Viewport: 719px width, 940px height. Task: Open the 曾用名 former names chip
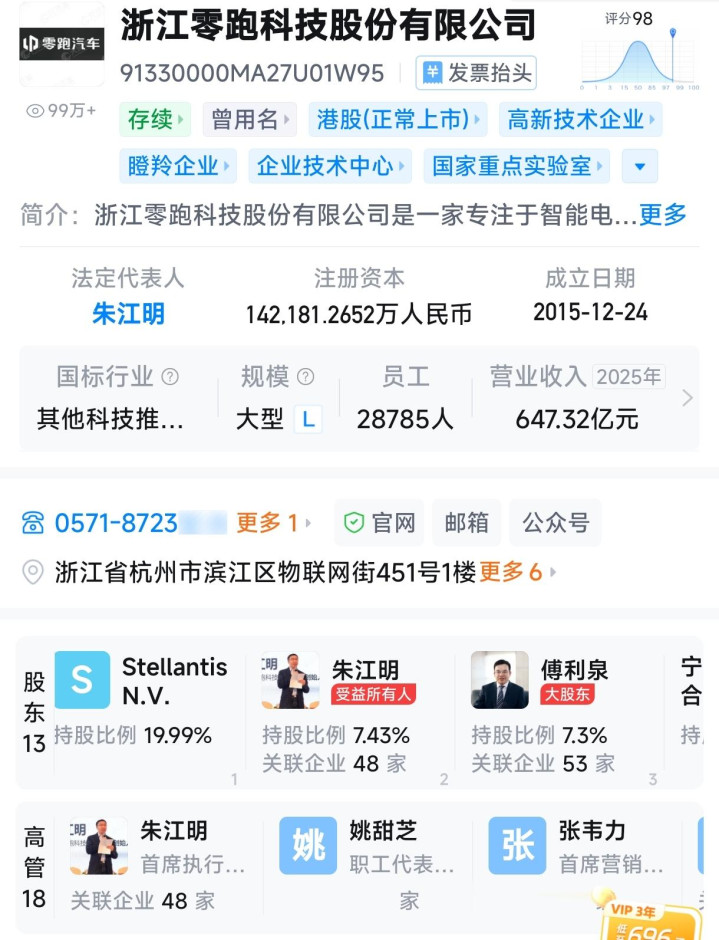point(249,119)
